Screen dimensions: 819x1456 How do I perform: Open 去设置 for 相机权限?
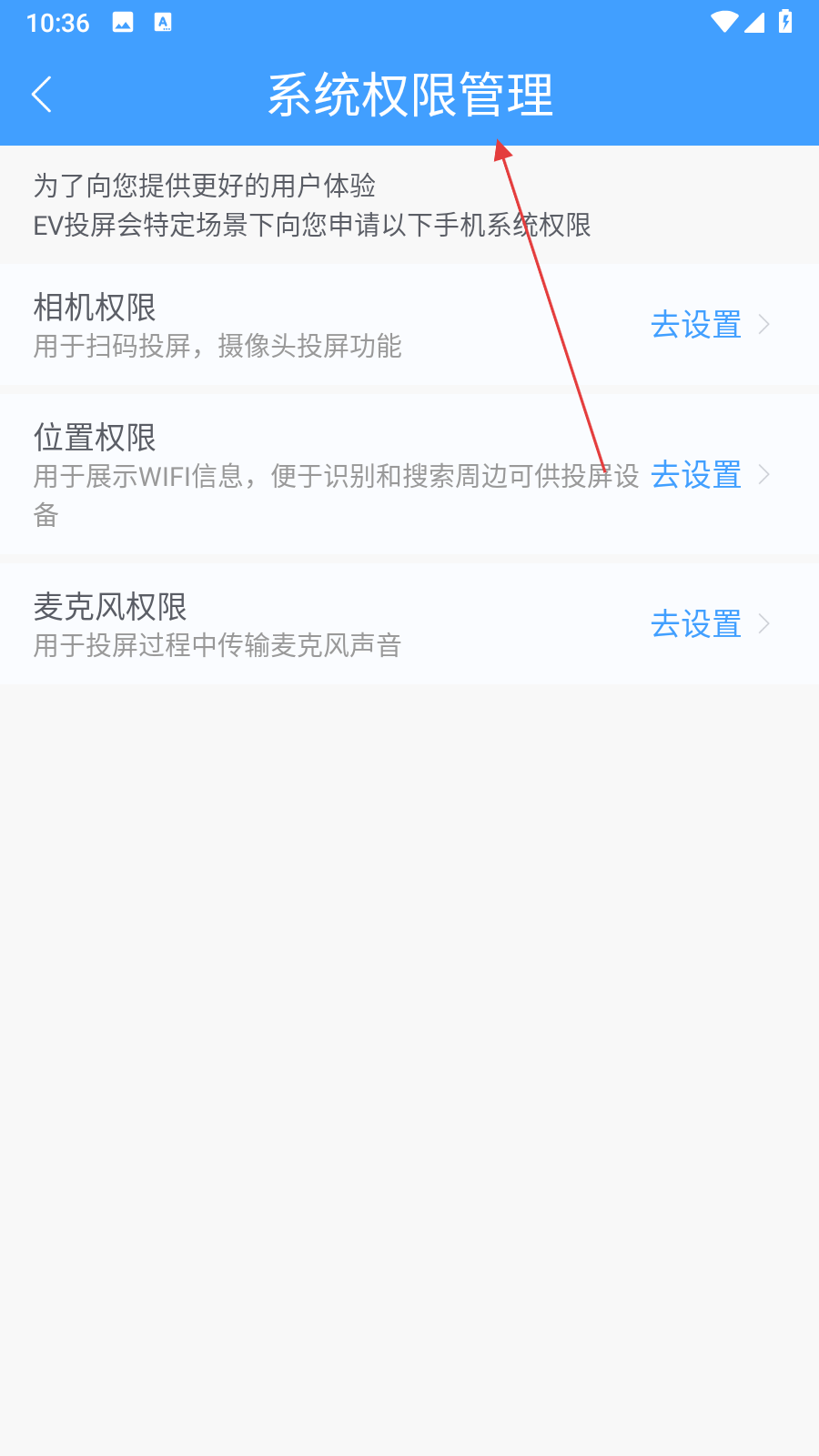coord(708,325)
